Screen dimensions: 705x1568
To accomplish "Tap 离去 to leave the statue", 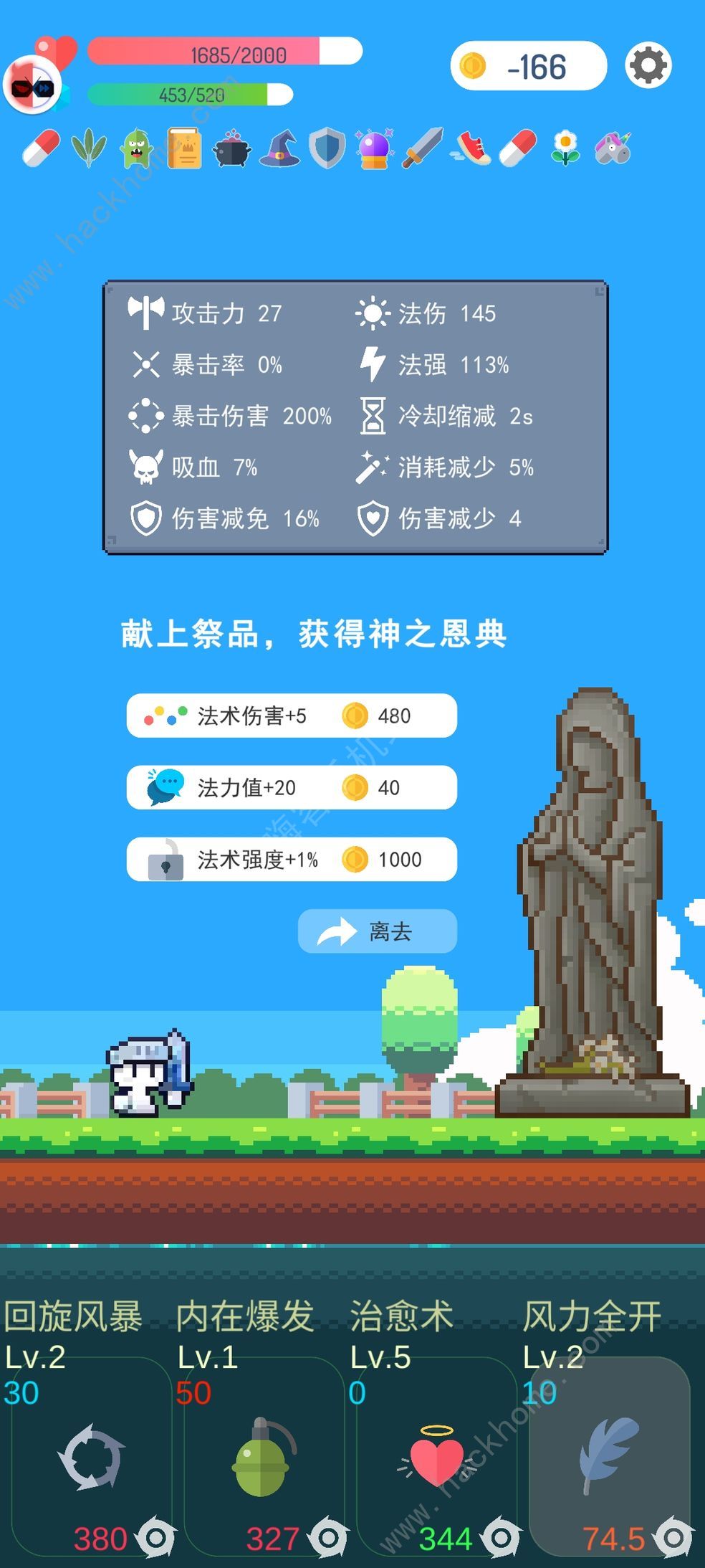I will pyautogui.click(x=378, y=931).
